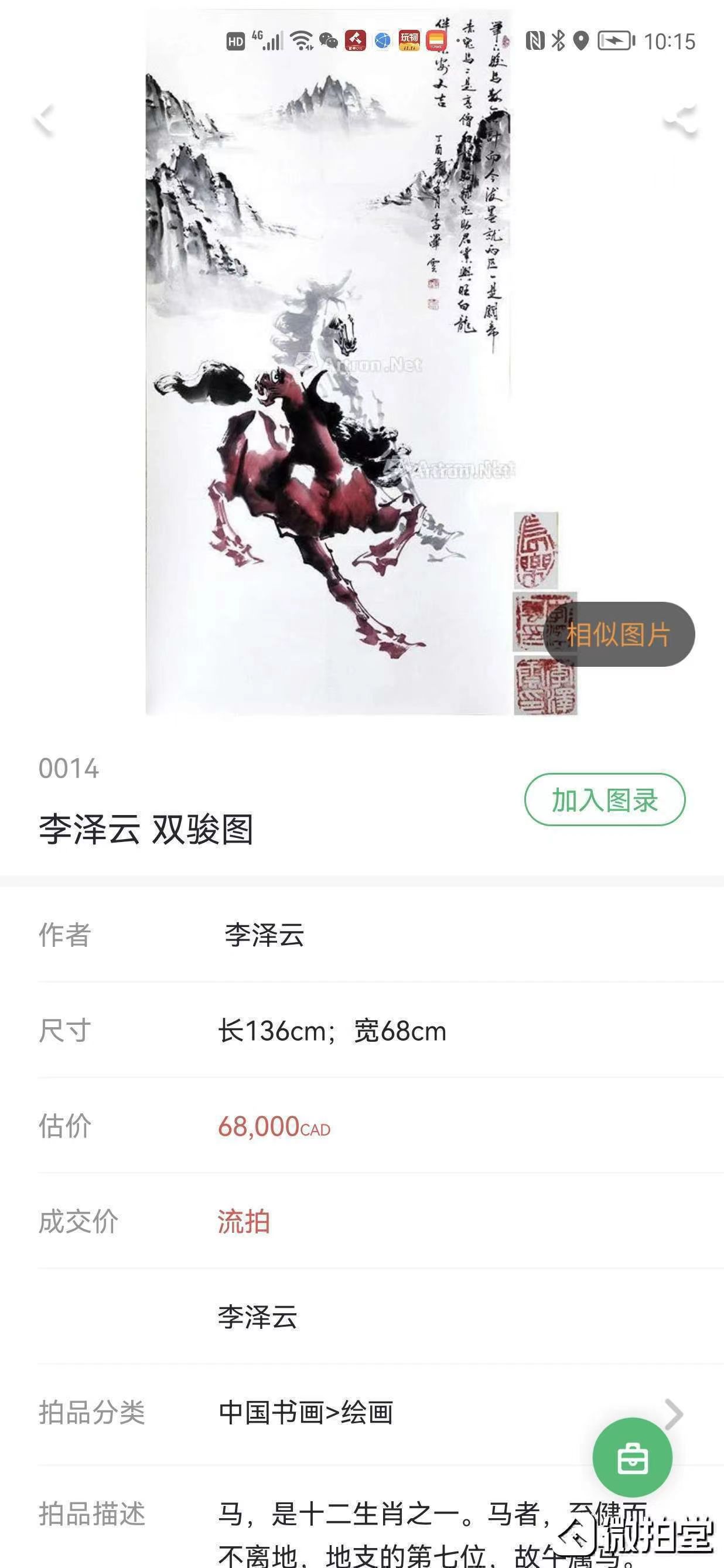View the 双骏图 painting image full size
This screenshot has height=1568, width=724.
[329, 390]
